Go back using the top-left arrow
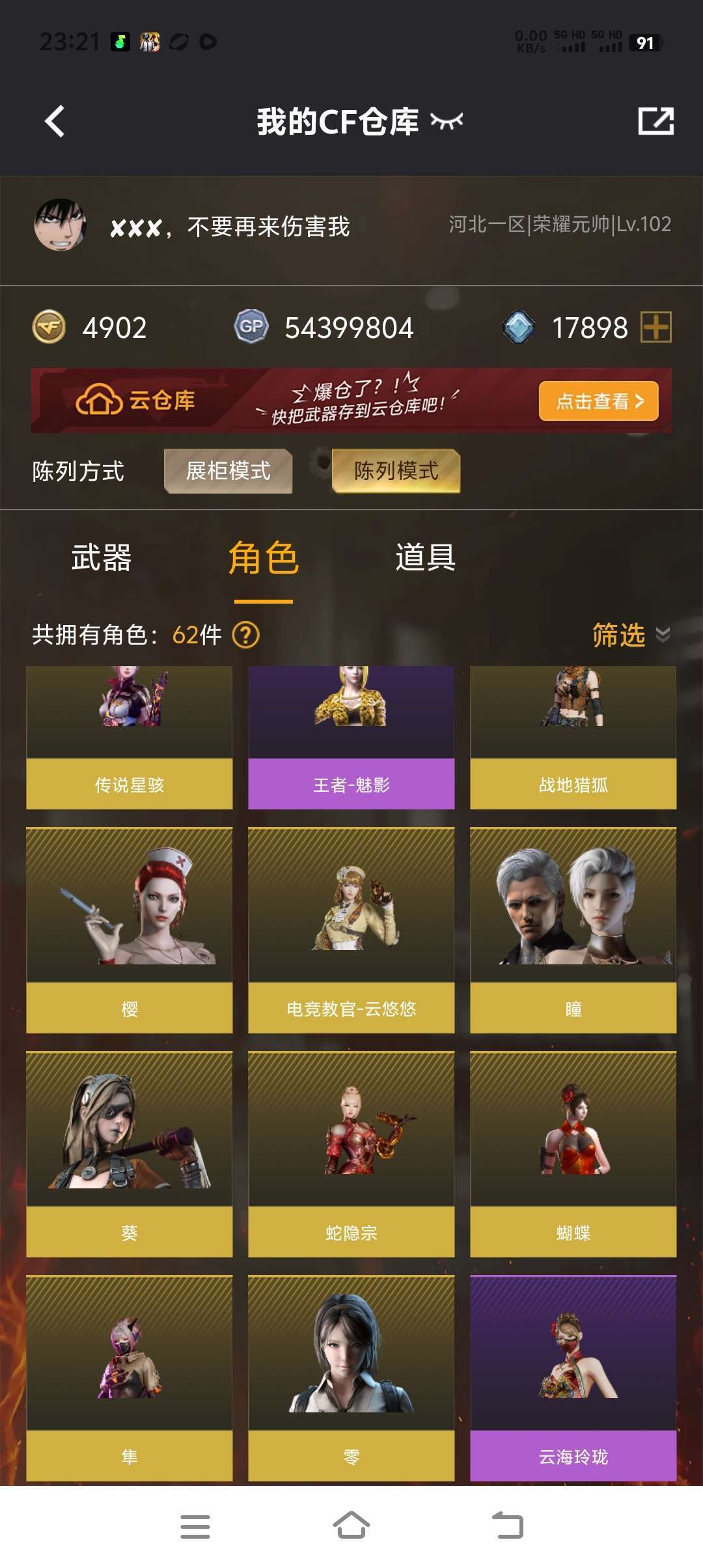 coord(55,121)
